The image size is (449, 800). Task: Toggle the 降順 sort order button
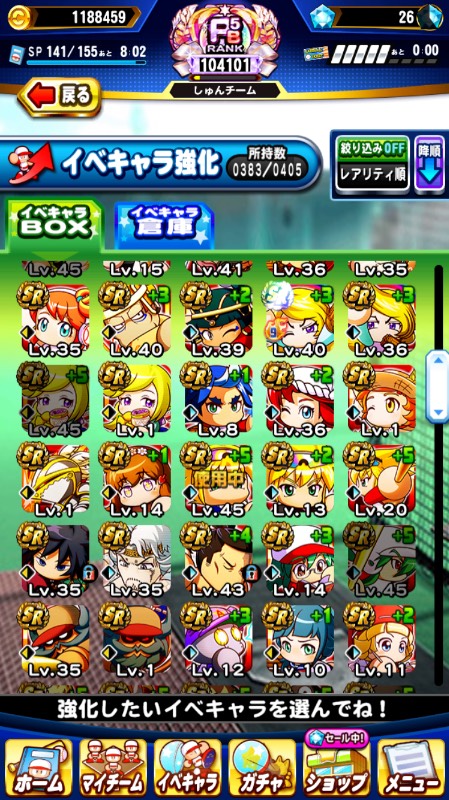(x=429, y=163)
